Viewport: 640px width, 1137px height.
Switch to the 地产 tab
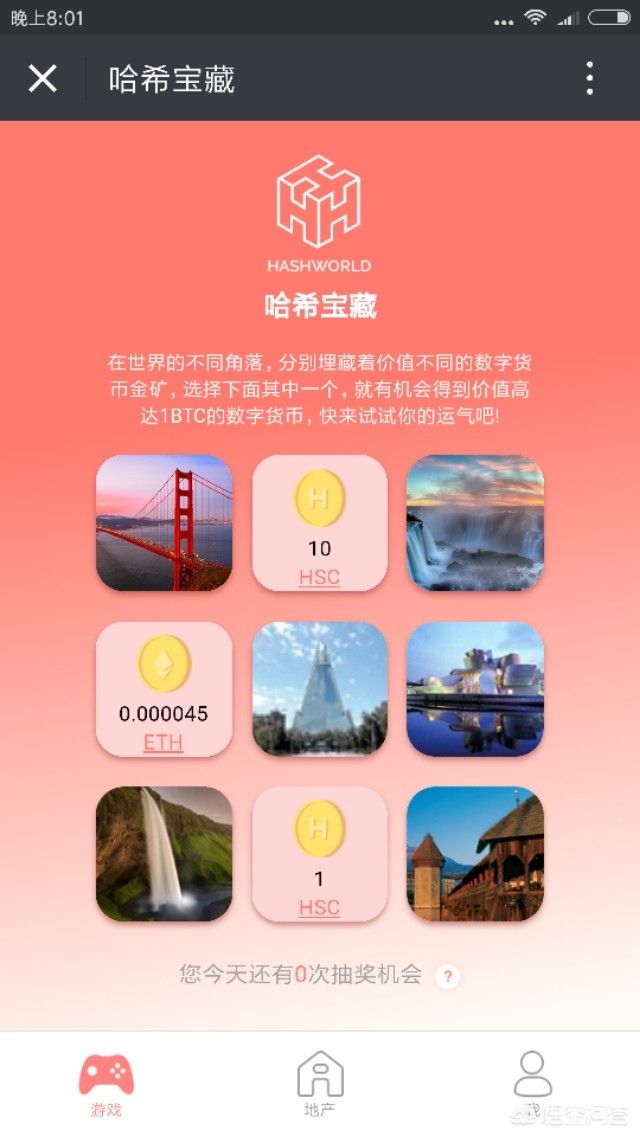[320, 1084]
